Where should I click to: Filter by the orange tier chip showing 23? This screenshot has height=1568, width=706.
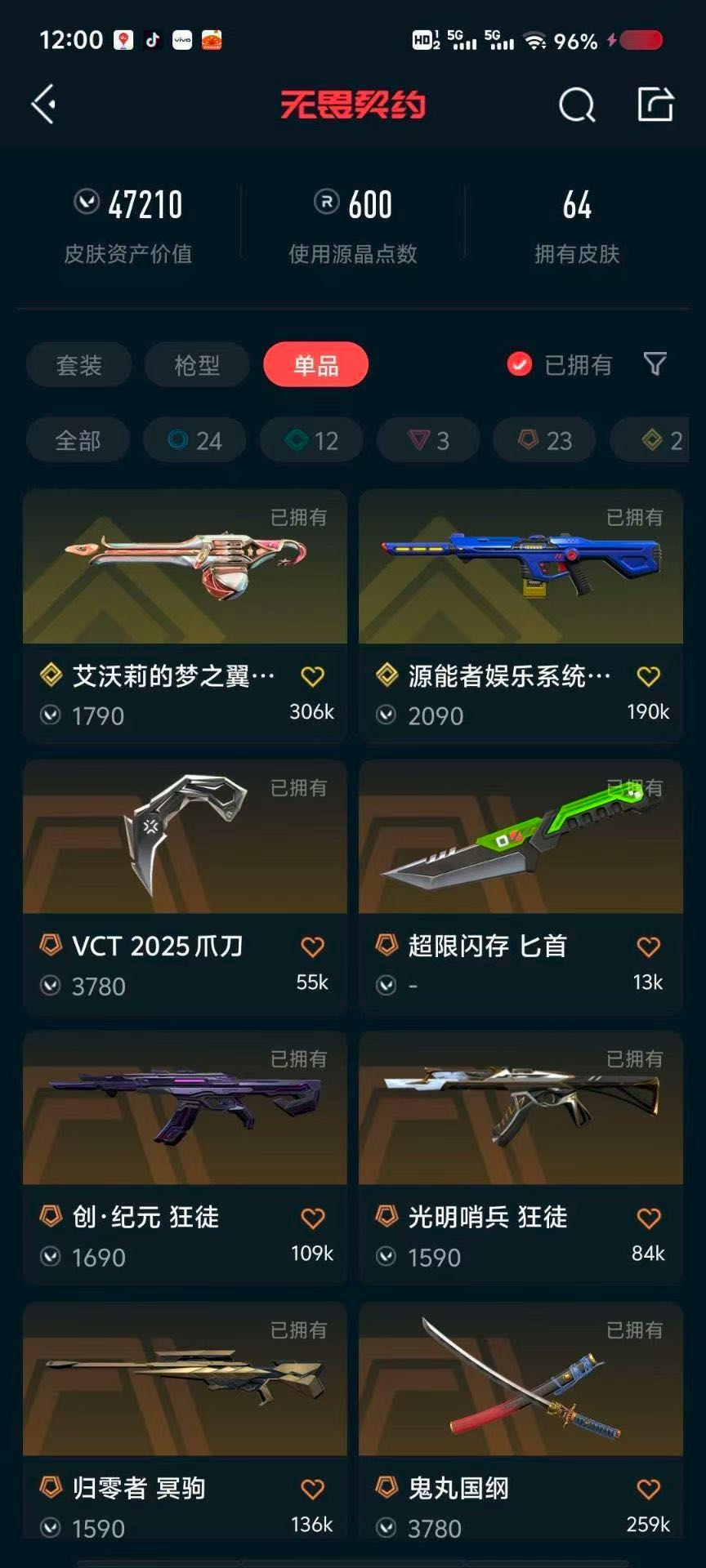(x=544, y=441)
